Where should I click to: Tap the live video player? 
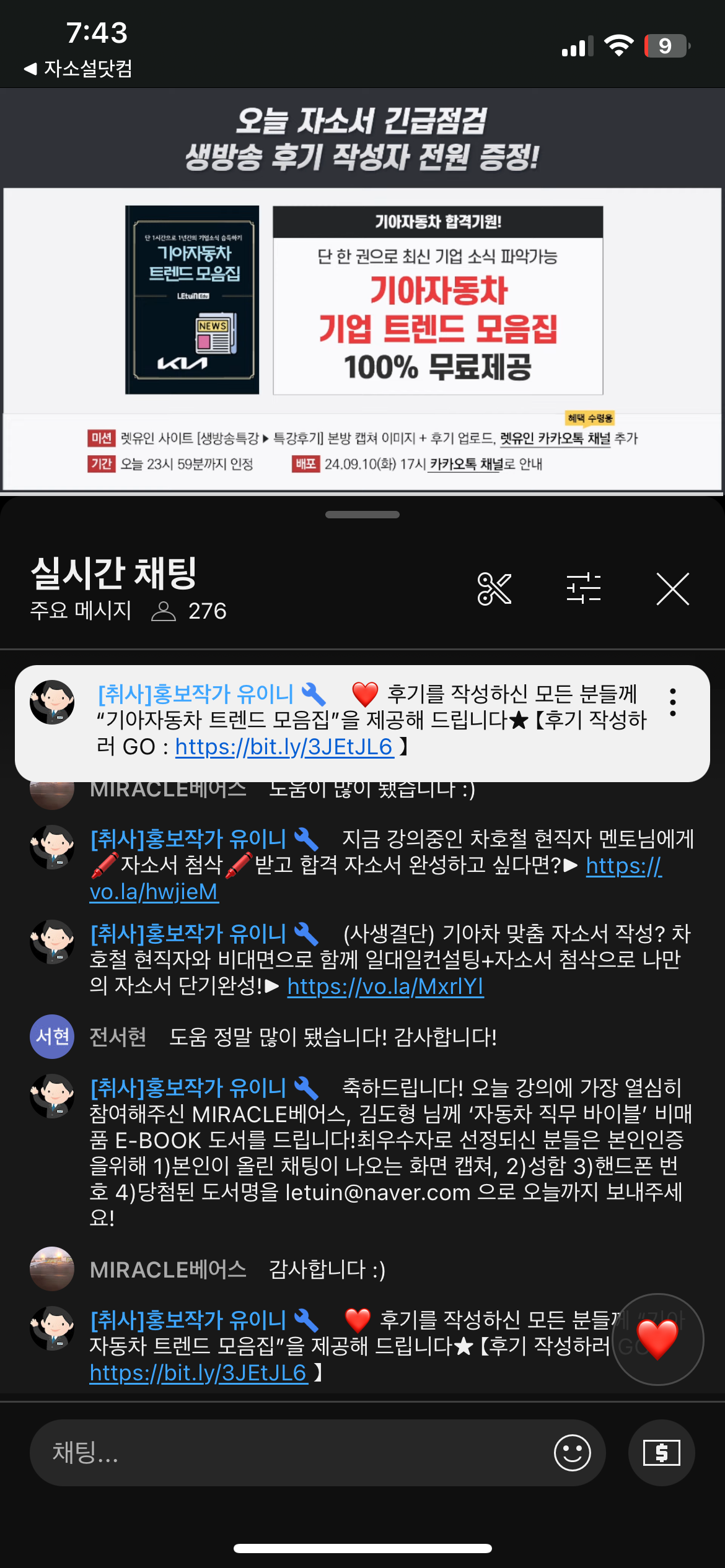[x=362, y=291]
